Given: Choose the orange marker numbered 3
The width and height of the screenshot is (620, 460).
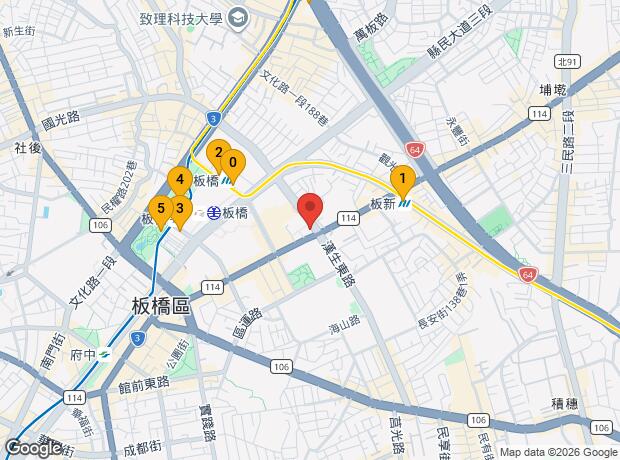Looking at the screenshot, I should (x=180, y=212).
